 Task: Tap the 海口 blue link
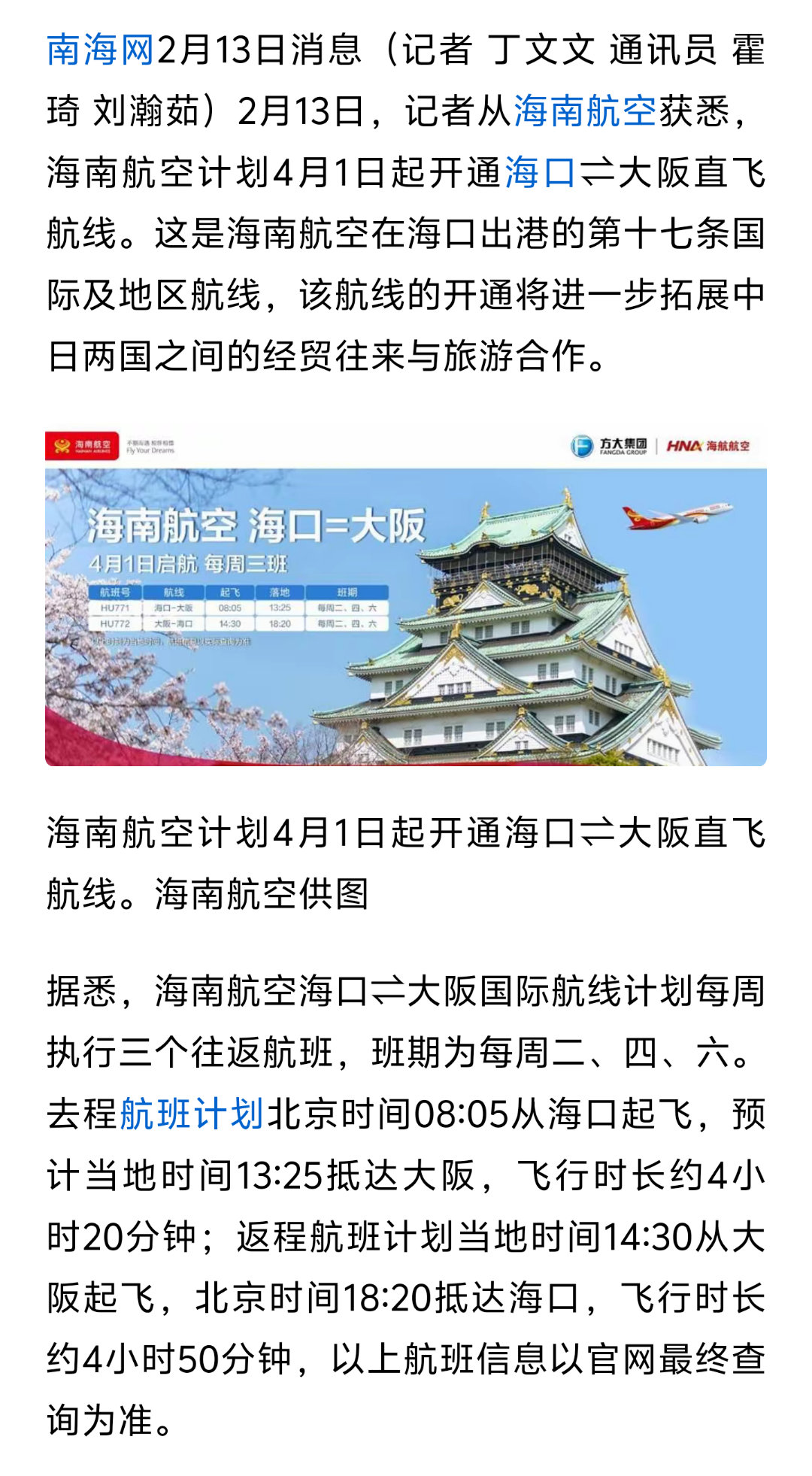[x=541, y=172]
